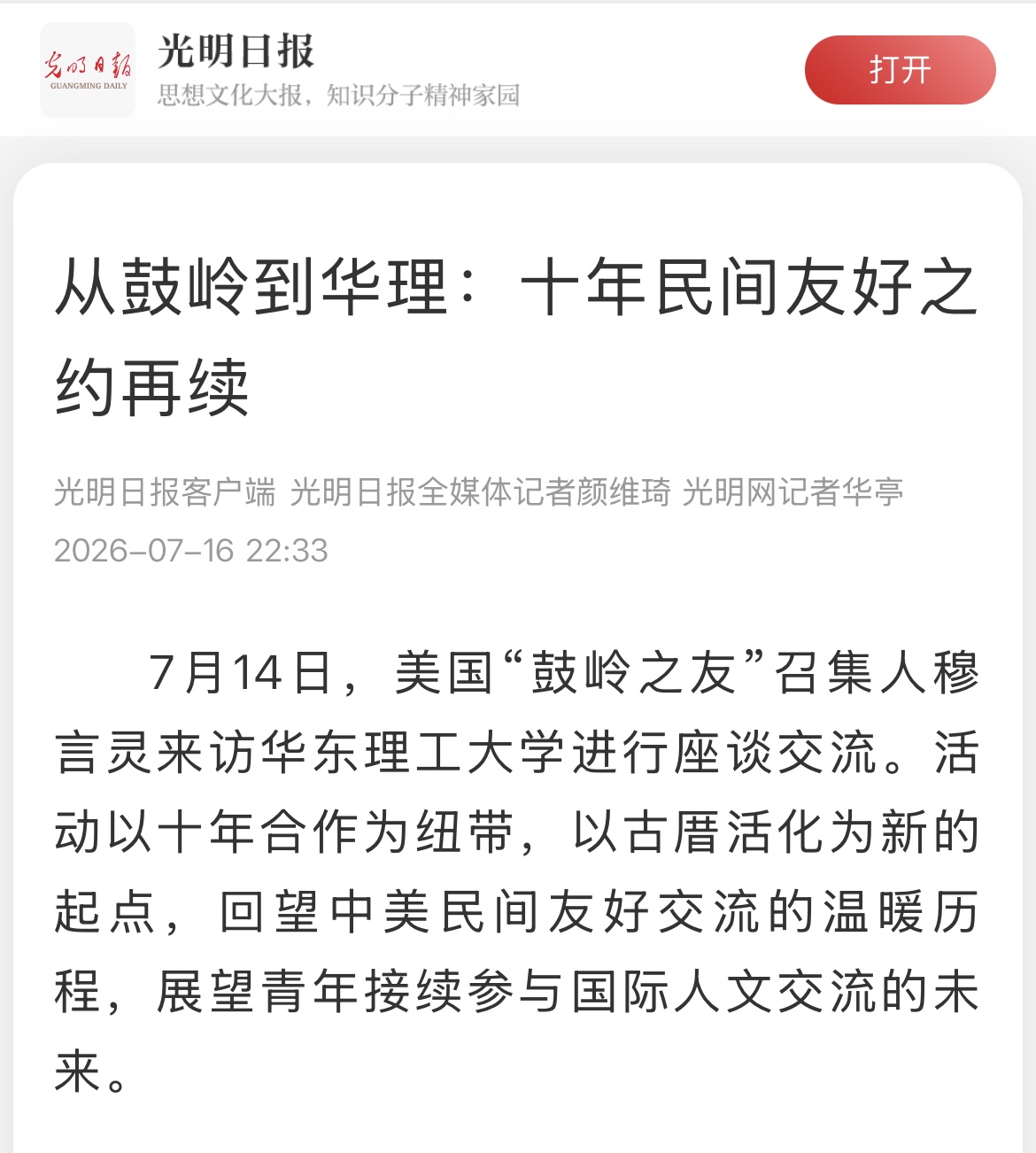Tap the red 打开 button

[x=900, y=70]
